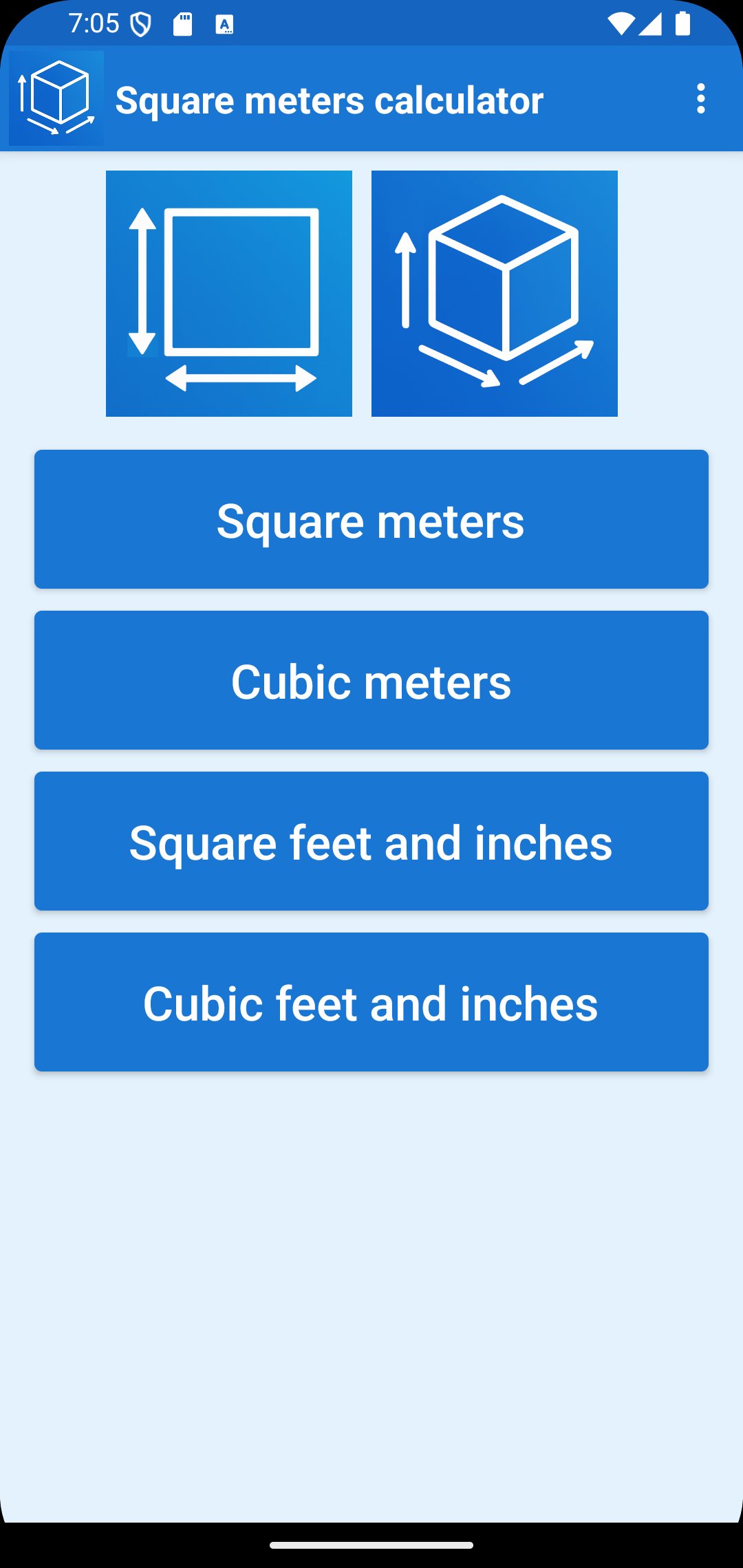Image resolution: width=743 pixels, height=1568 pixels.
Task: Select the Cubic meters button
Action: point(371,680)
